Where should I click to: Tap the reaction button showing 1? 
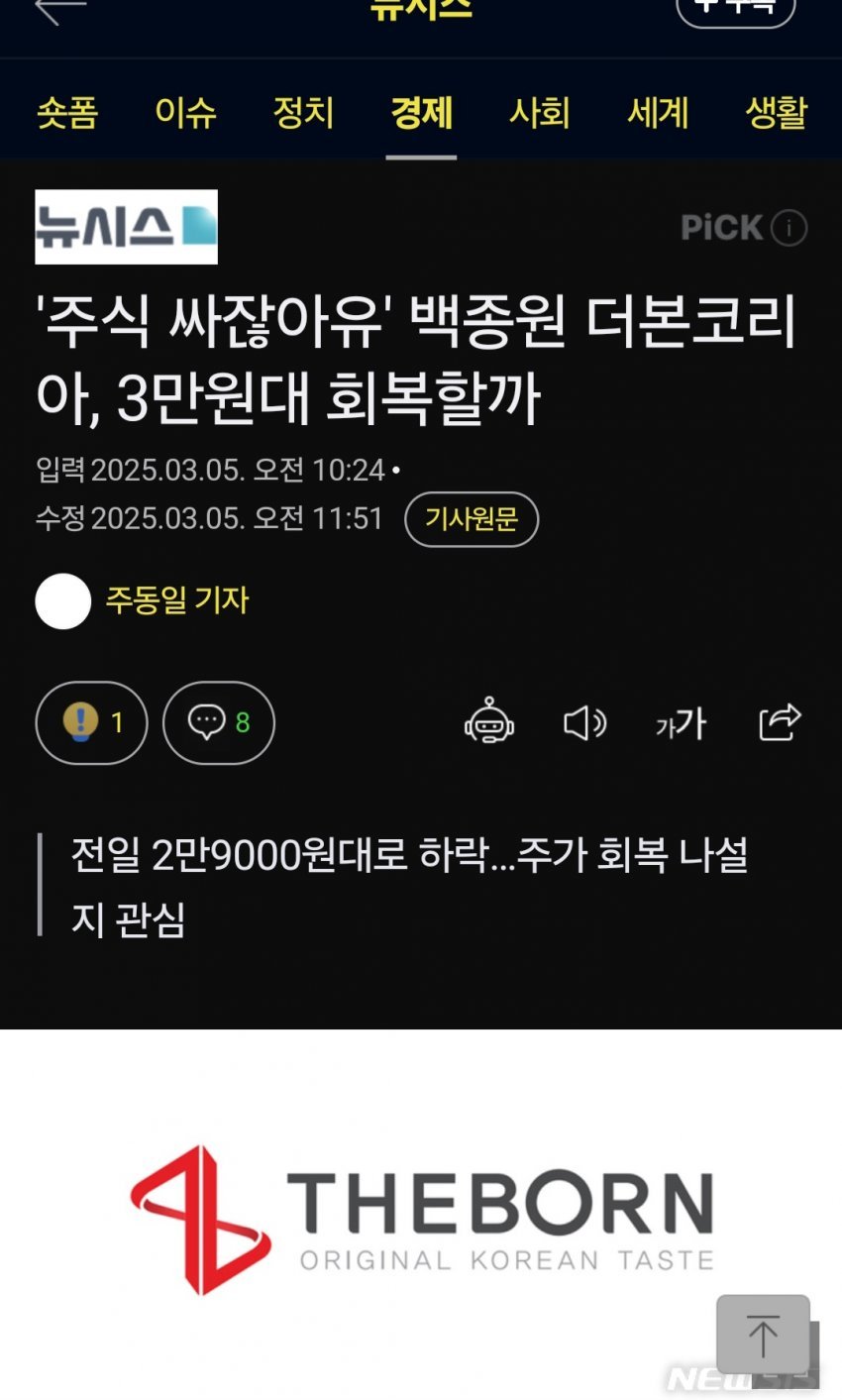(x=91, y=723)
